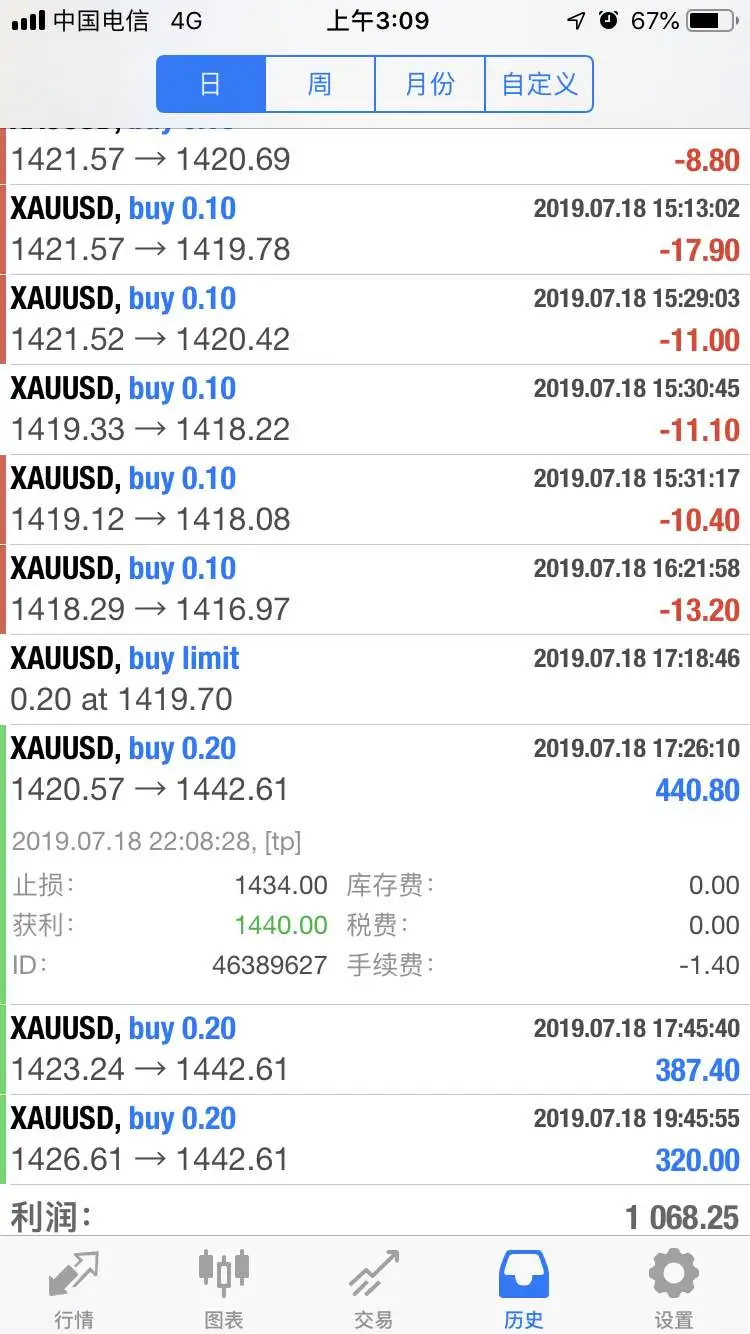
Task: Go to the 图表 chart tab
Action: [224, 1289]
